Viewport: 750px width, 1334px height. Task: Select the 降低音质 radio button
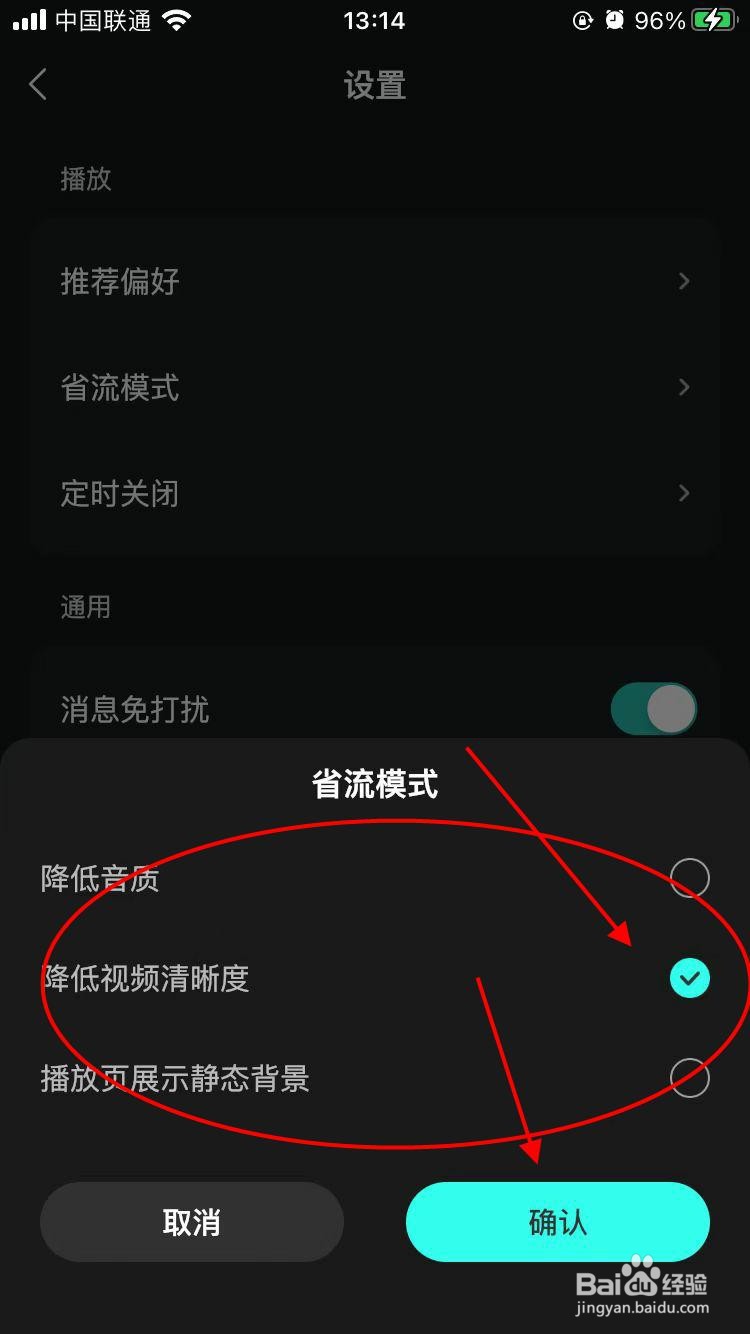pos(688,879)
